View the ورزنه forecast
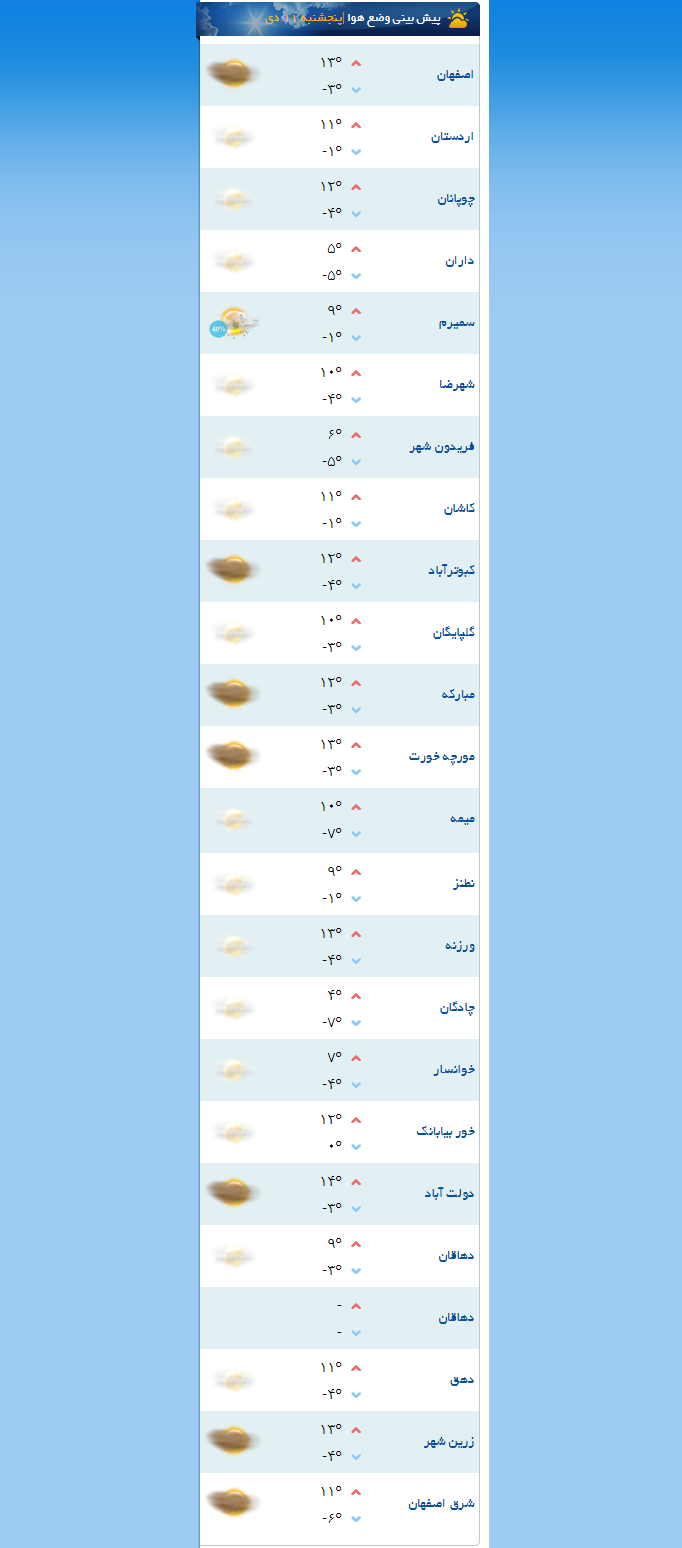 (x=459, y=946)
